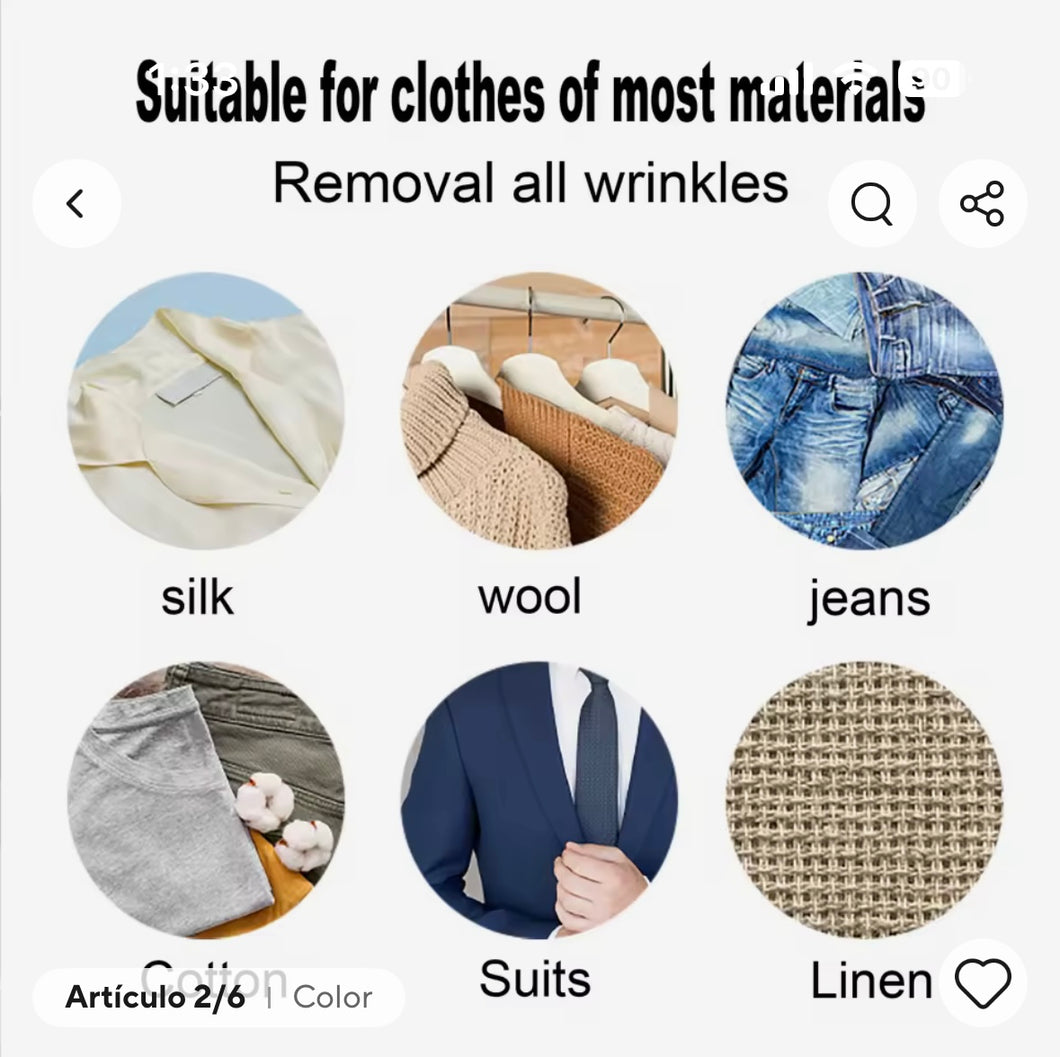Share this product
Viewport: 1060px width, 1057px height.
982,204
